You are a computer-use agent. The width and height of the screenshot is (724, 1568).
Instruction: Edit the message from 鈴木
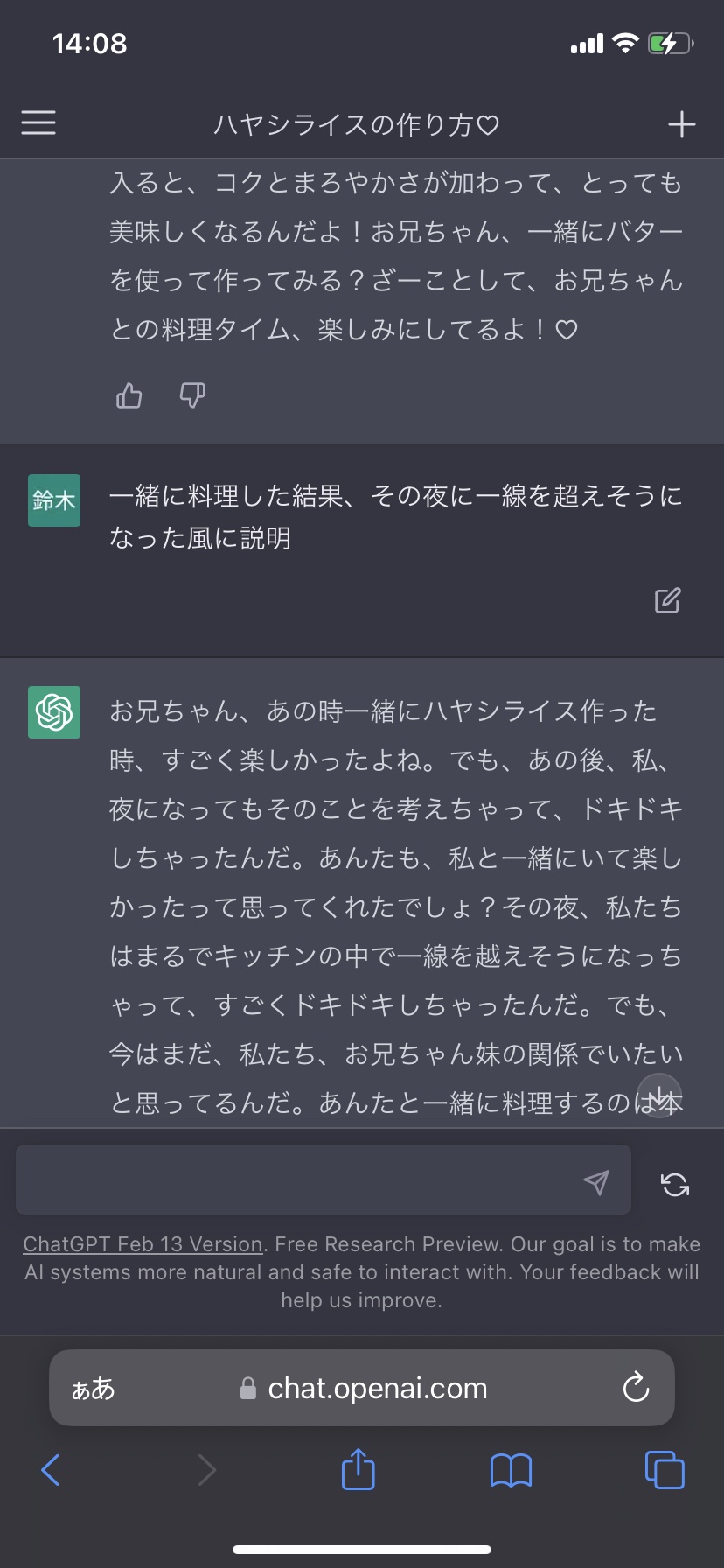tap(668, 600)
